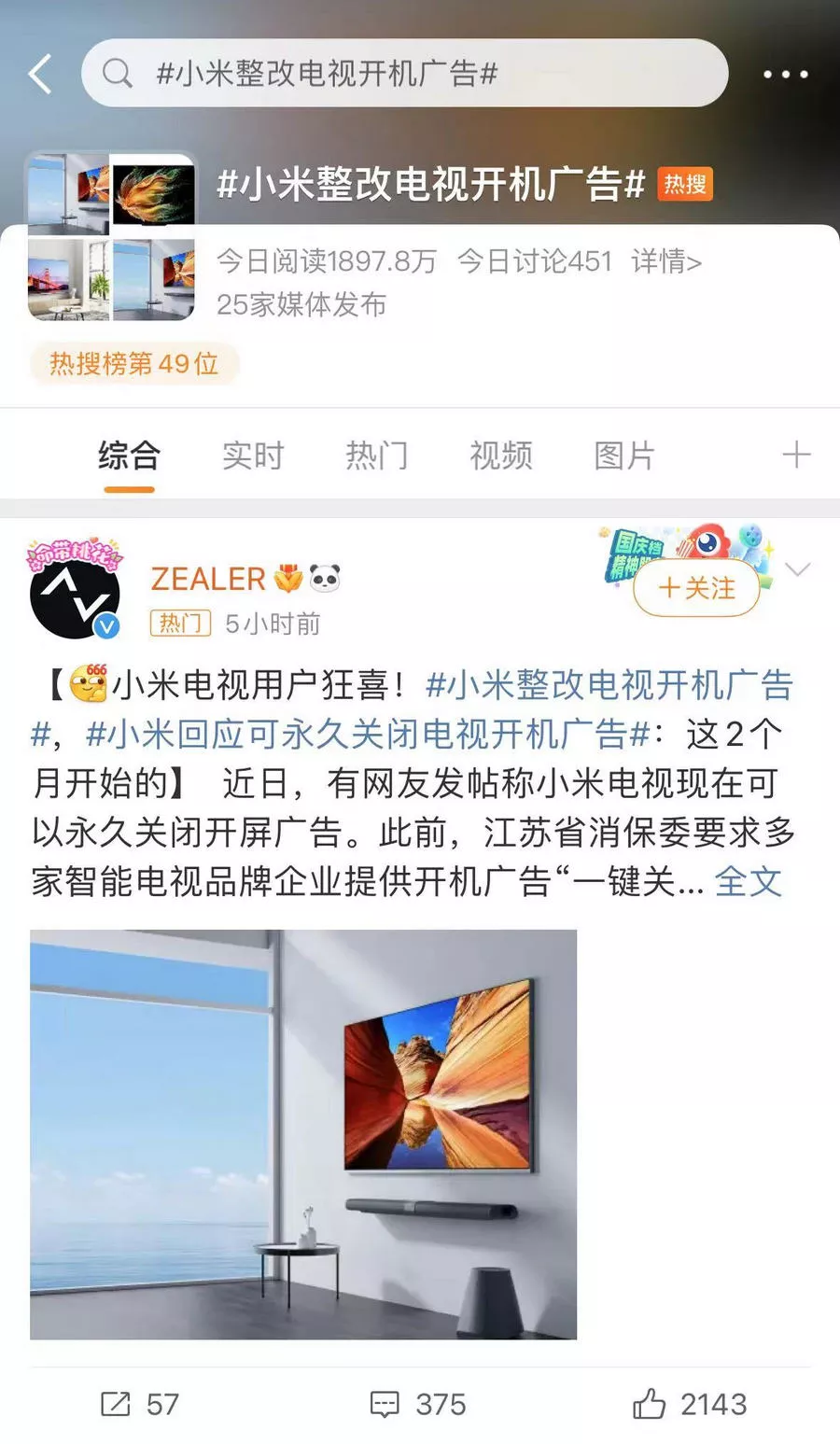This screenshot has width=840, height=1444.
Task: Like ZEALER's post with the thumbs-up
Action: coord(689,1404)
